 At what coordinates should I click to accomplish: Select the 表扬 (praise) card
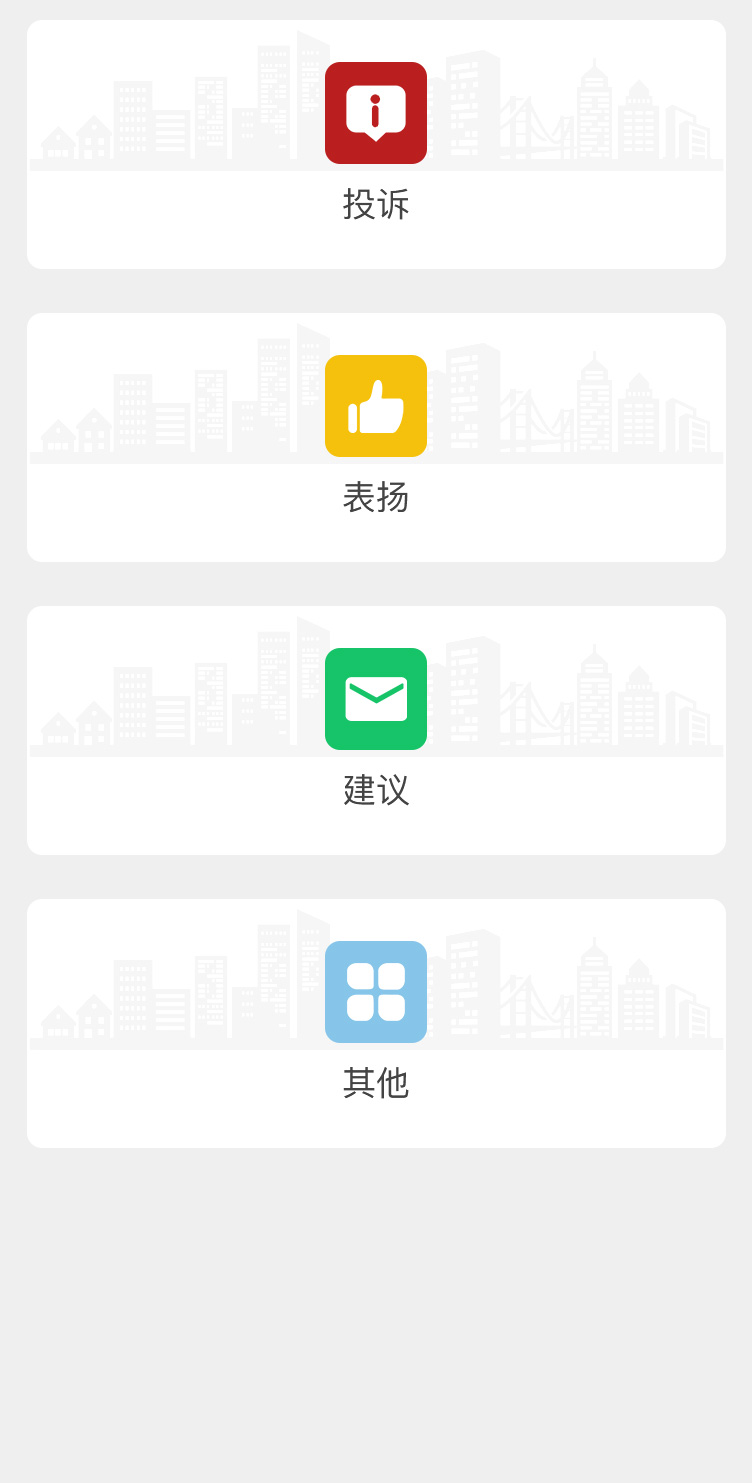[x=376, y=437]
